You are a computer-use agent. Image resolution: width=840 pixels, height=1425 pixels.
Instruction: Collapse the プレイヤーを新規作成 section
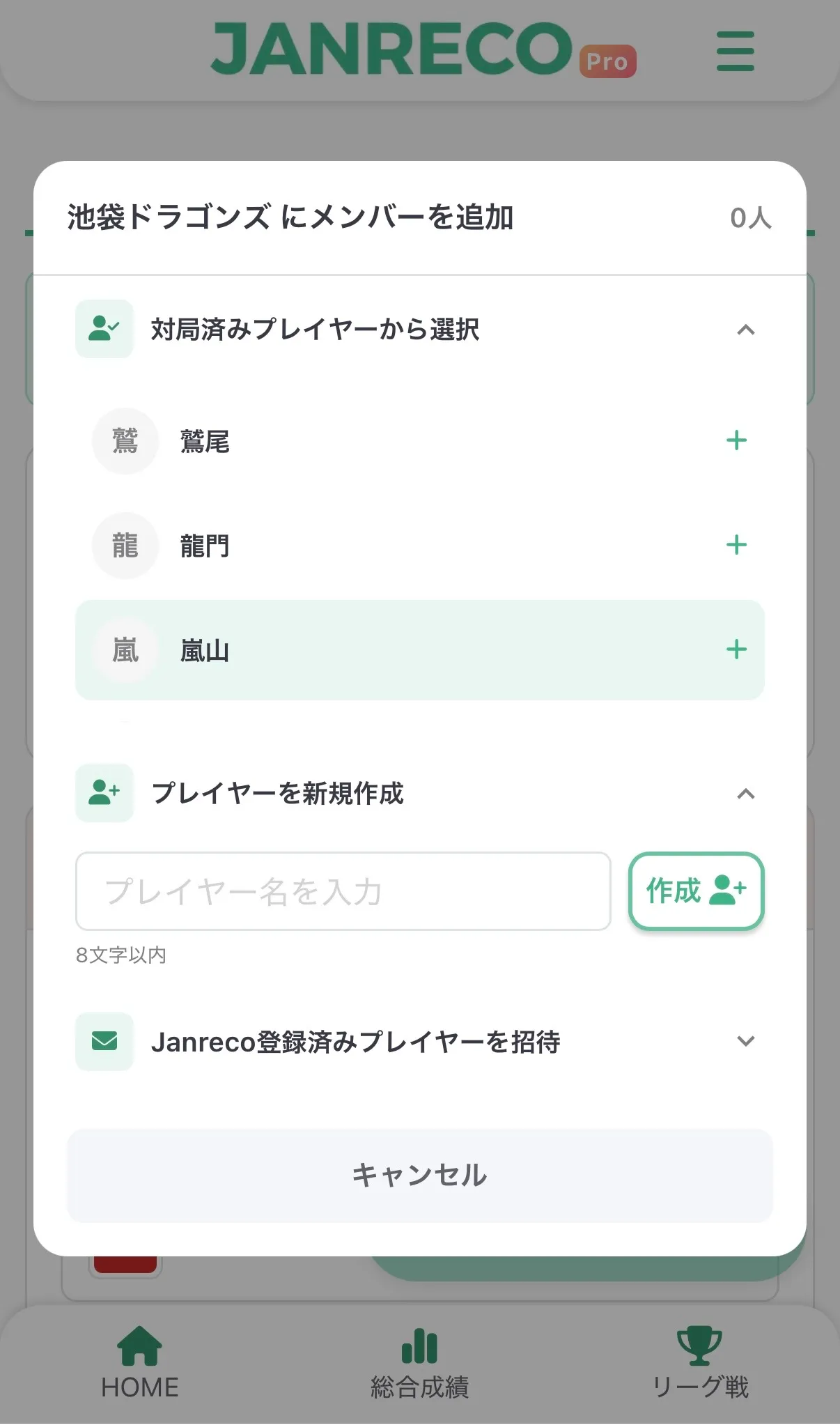pyautogui.click(x=747, y=794)
